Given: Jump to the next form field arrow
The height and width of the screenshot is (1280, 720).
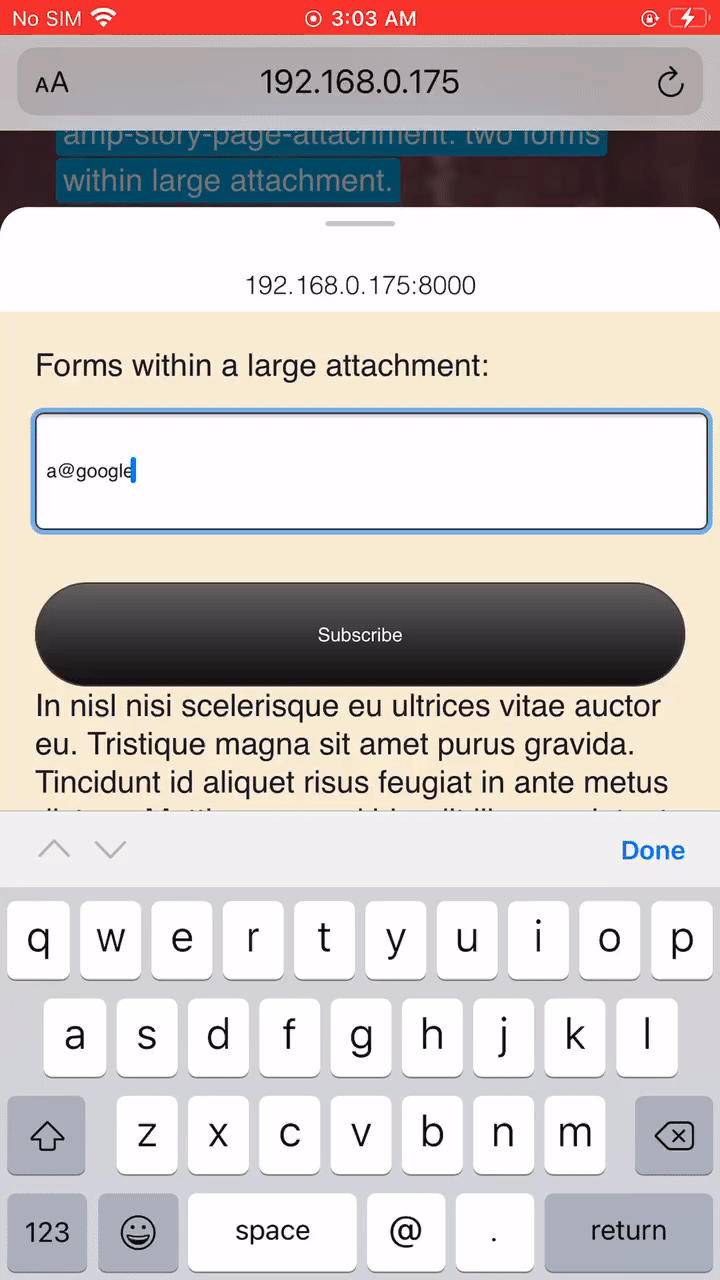Looking at the screenshot, I should click(x=110, y=850).
